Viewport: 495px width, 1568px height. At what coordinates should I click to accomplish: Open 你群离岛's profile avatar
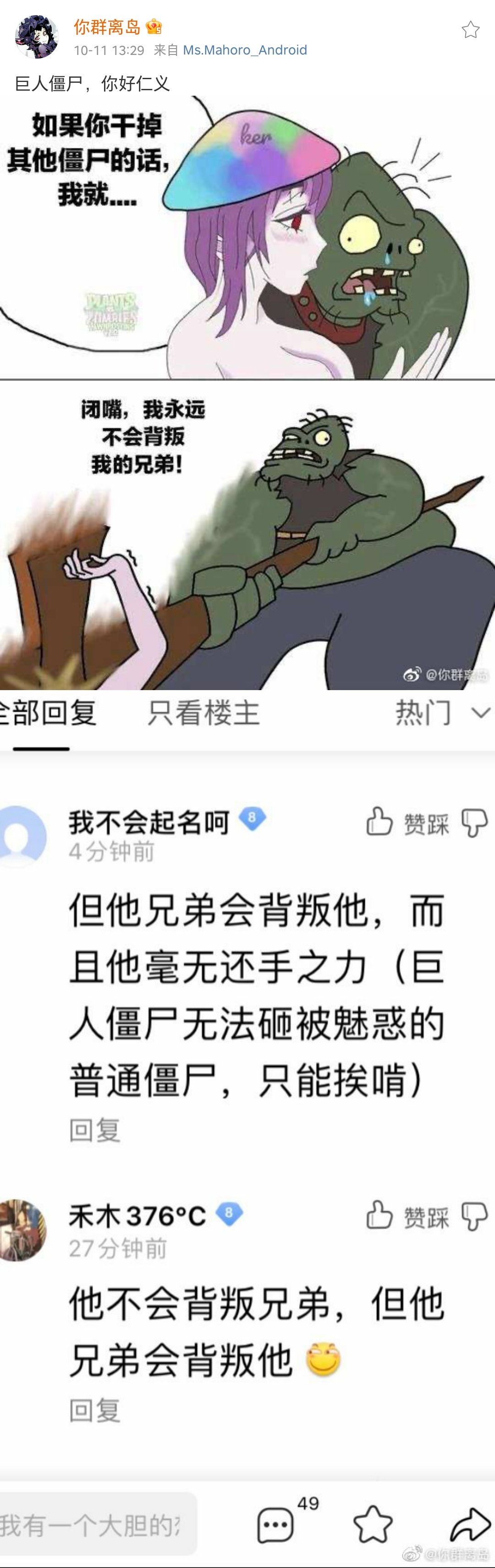tap(36, 37)
